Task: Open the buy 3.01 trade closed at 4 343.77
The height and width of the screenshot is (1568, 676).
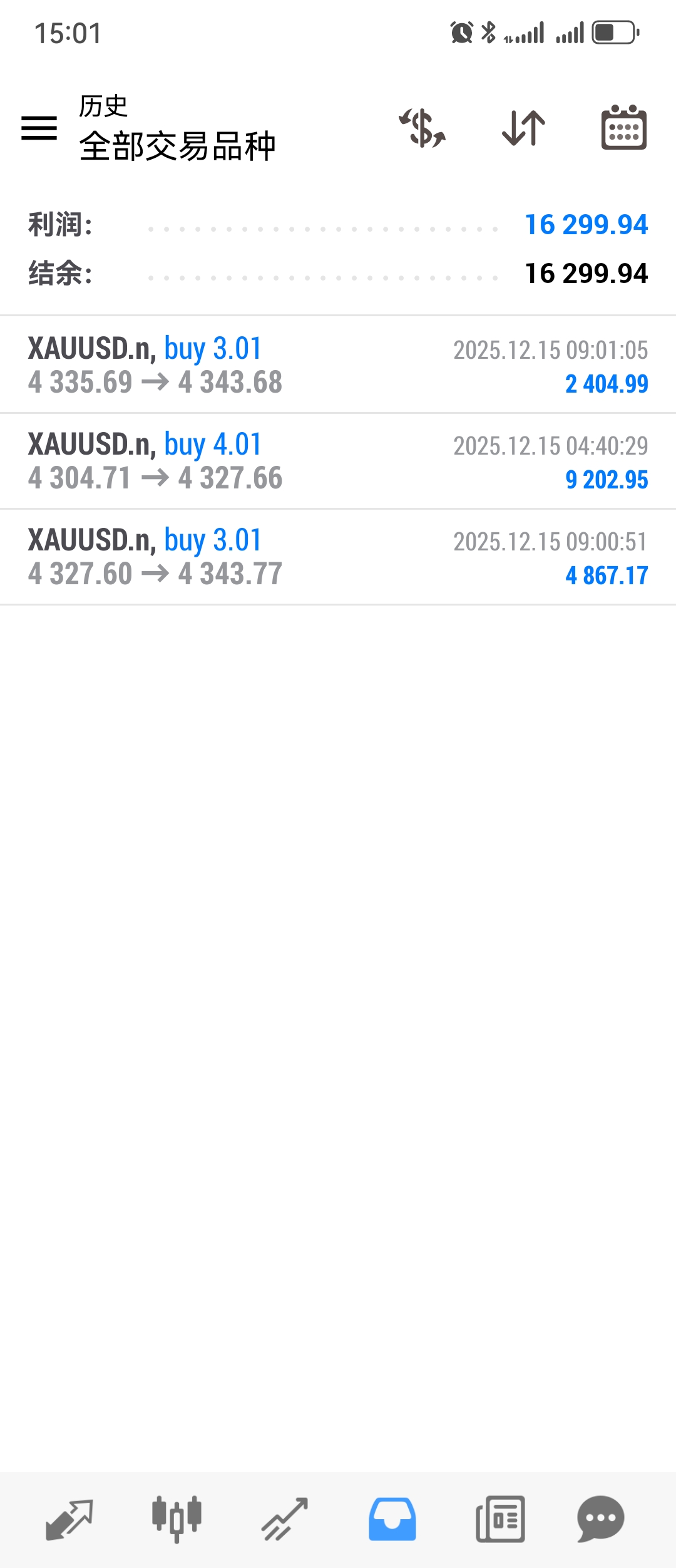Action: tap(338, 557)
